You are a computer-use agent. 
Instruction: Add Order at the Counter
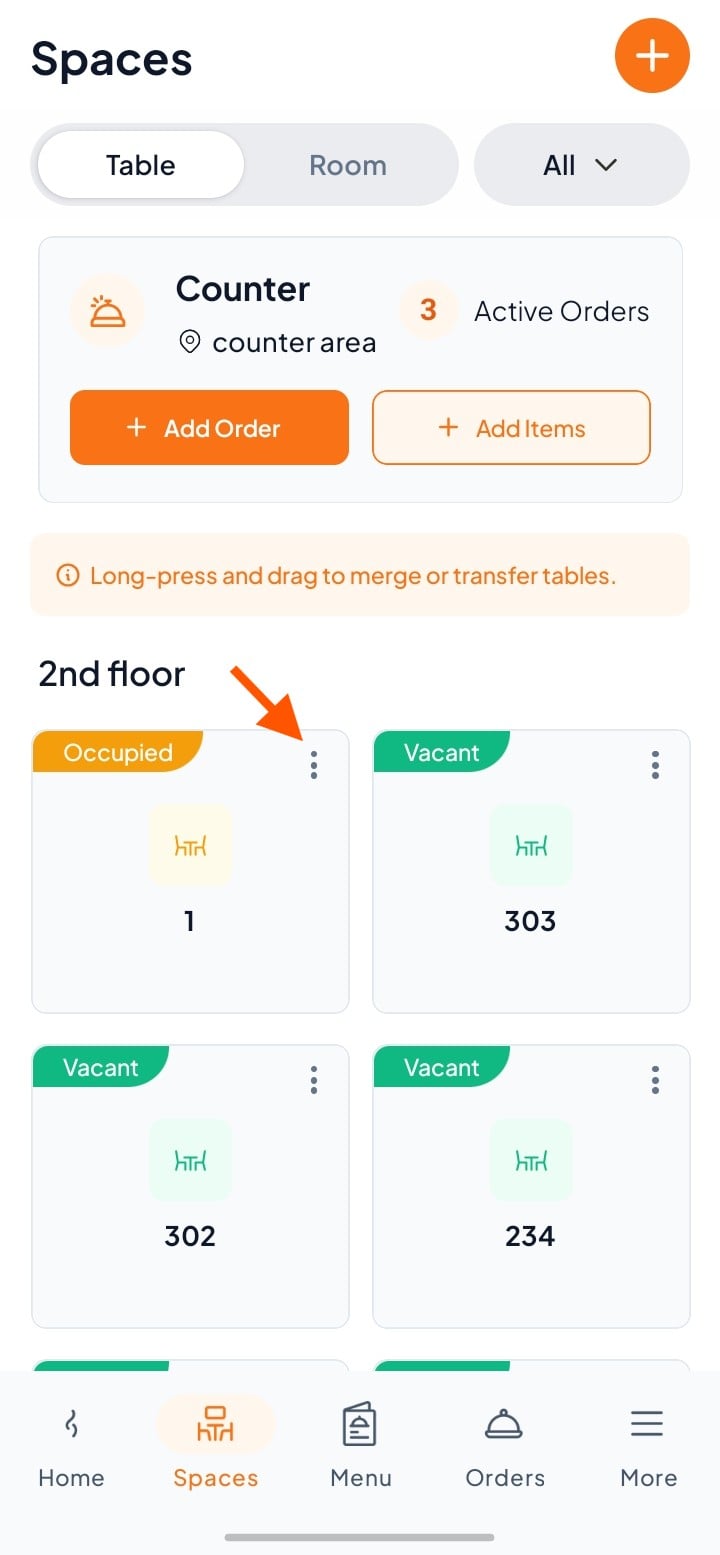209,428
